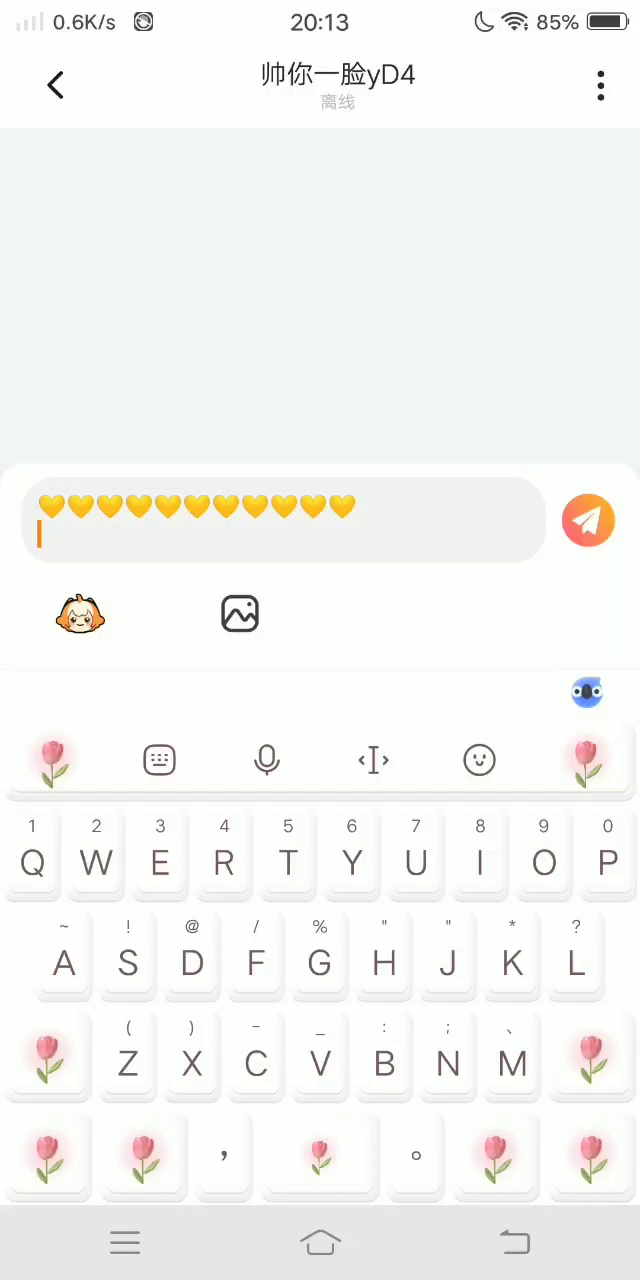Open the three-dot overflow menu
The image size is (640, 1280).
tap(600, 86)
